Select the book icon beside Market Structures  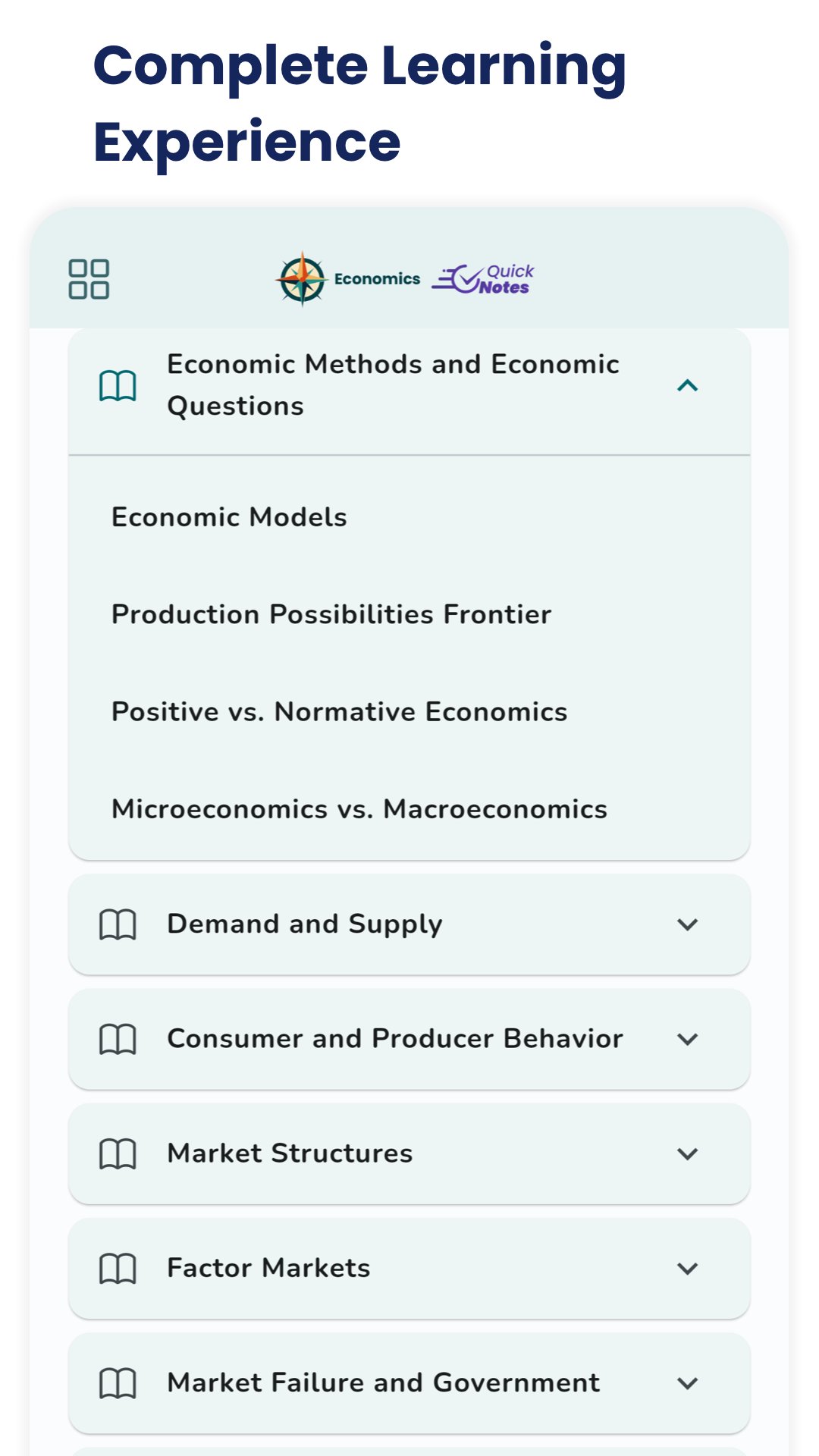pyautogui.click(x=118, y=1153)
